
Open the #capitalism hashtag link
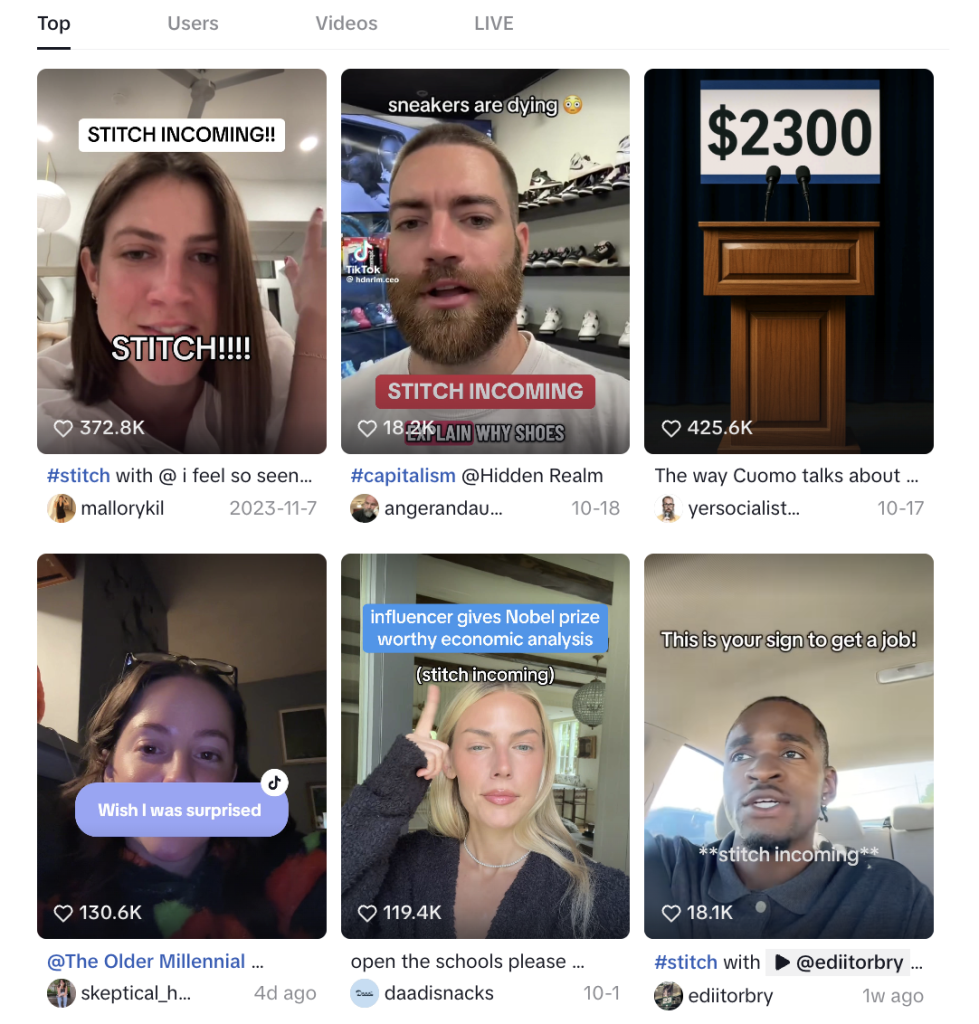tap(403, 476)
